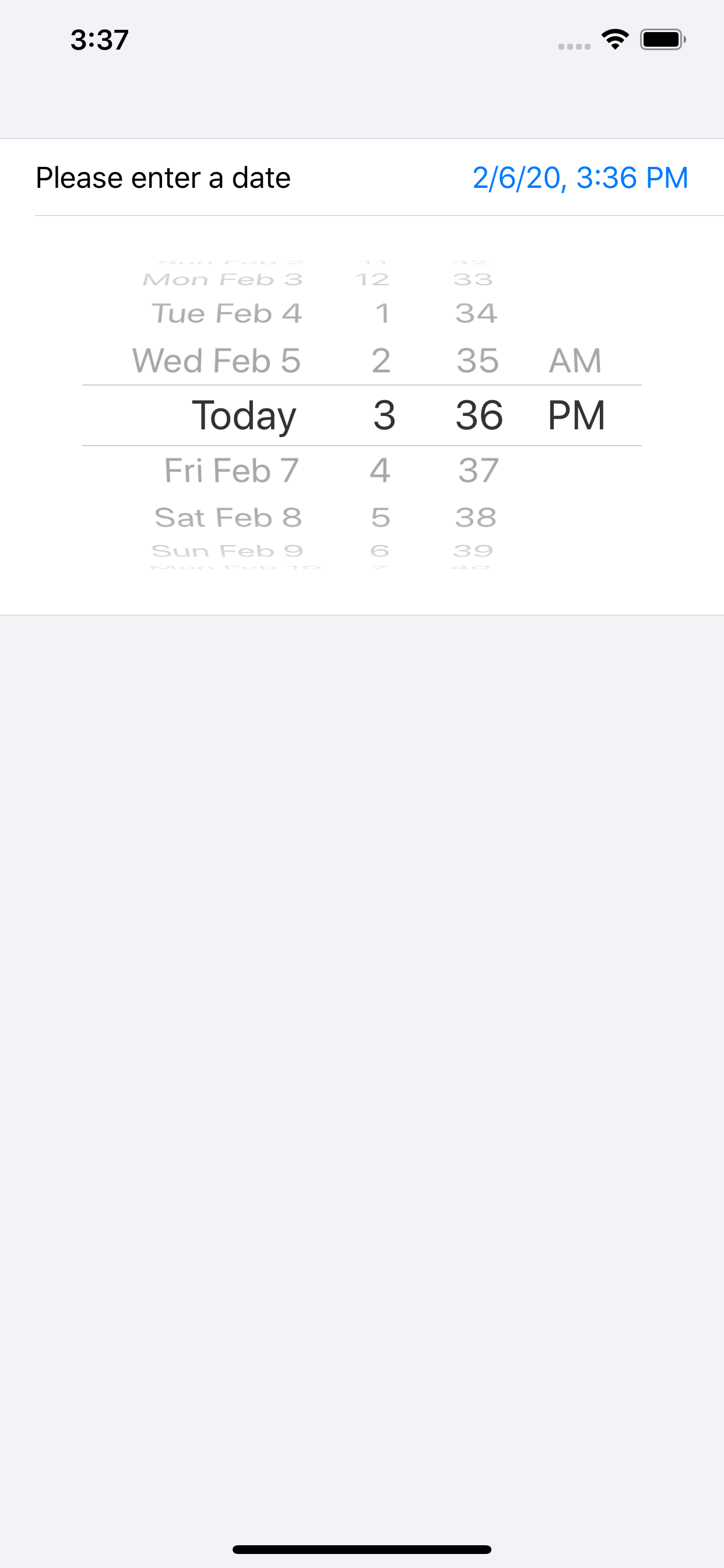Select Sat Feb 8 in the date wheel
The height and width of the screenshot is (1568, 724).
(x=228, y=517)
